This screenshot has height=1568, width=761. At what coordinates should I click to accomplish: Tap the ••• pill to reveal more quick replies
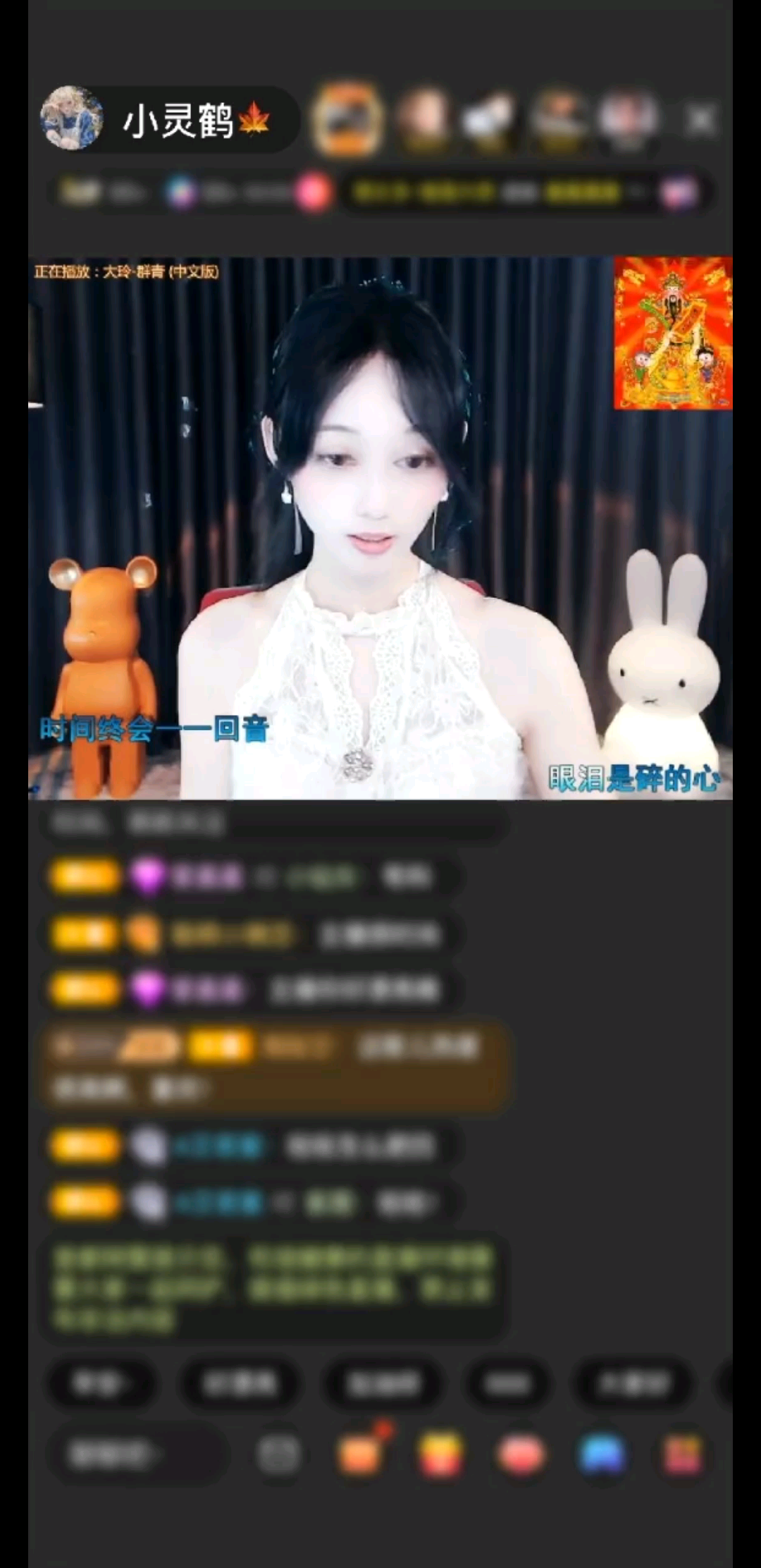(x=507, y=1384)
